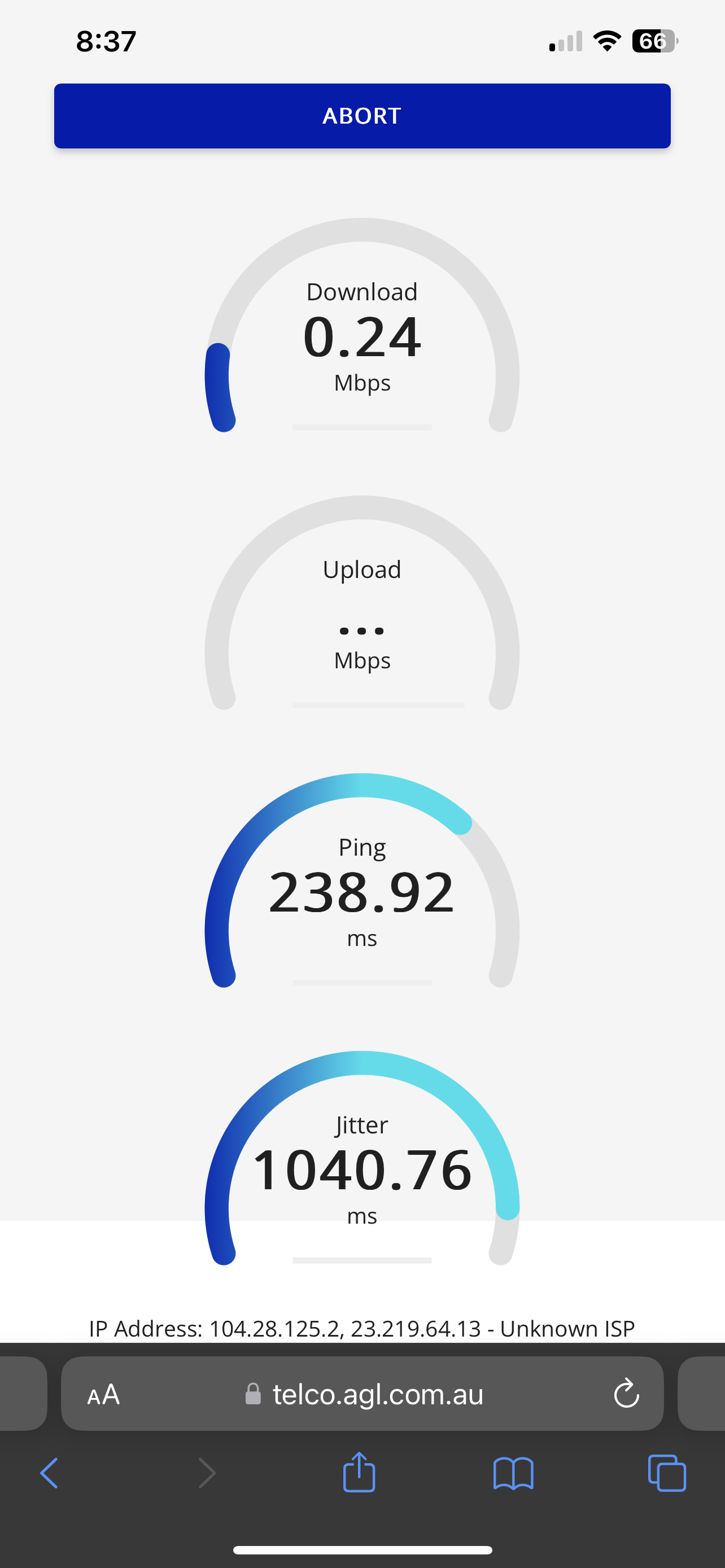Tap the battery level indicator
This screenshot has height=1568, width=725.
(x=653, y=40)
